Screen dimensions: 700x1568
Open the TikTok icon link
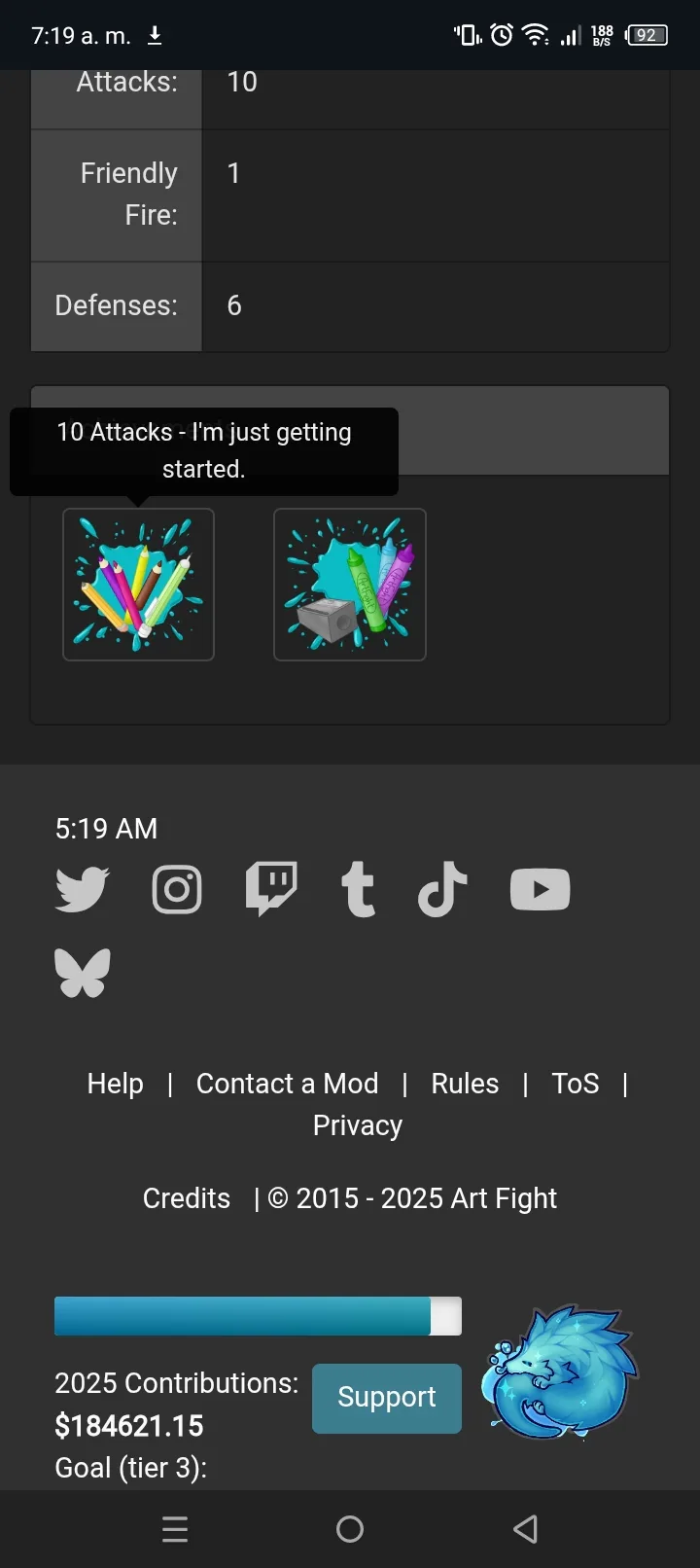pyautogui.click(x=442, y=889)
